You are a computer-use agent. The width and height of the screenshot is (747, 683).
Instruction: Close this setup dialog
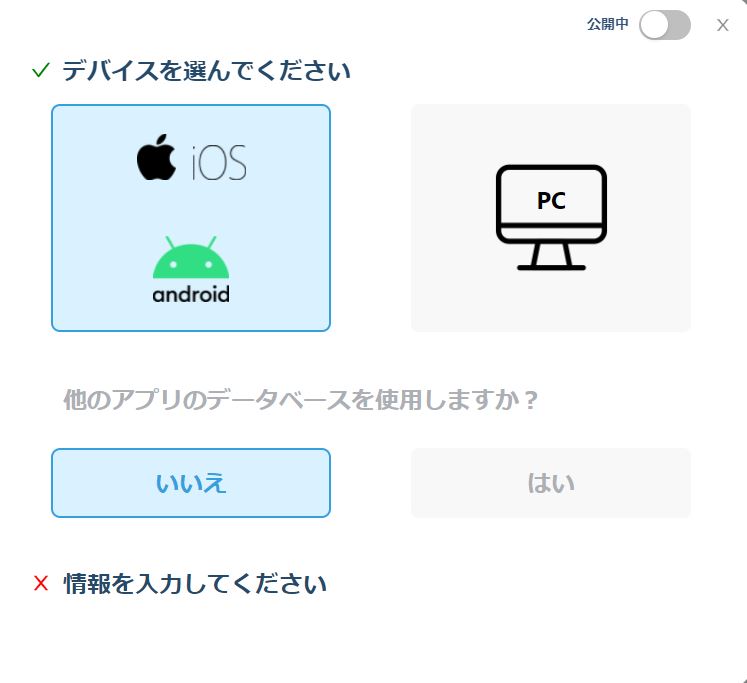722,25
